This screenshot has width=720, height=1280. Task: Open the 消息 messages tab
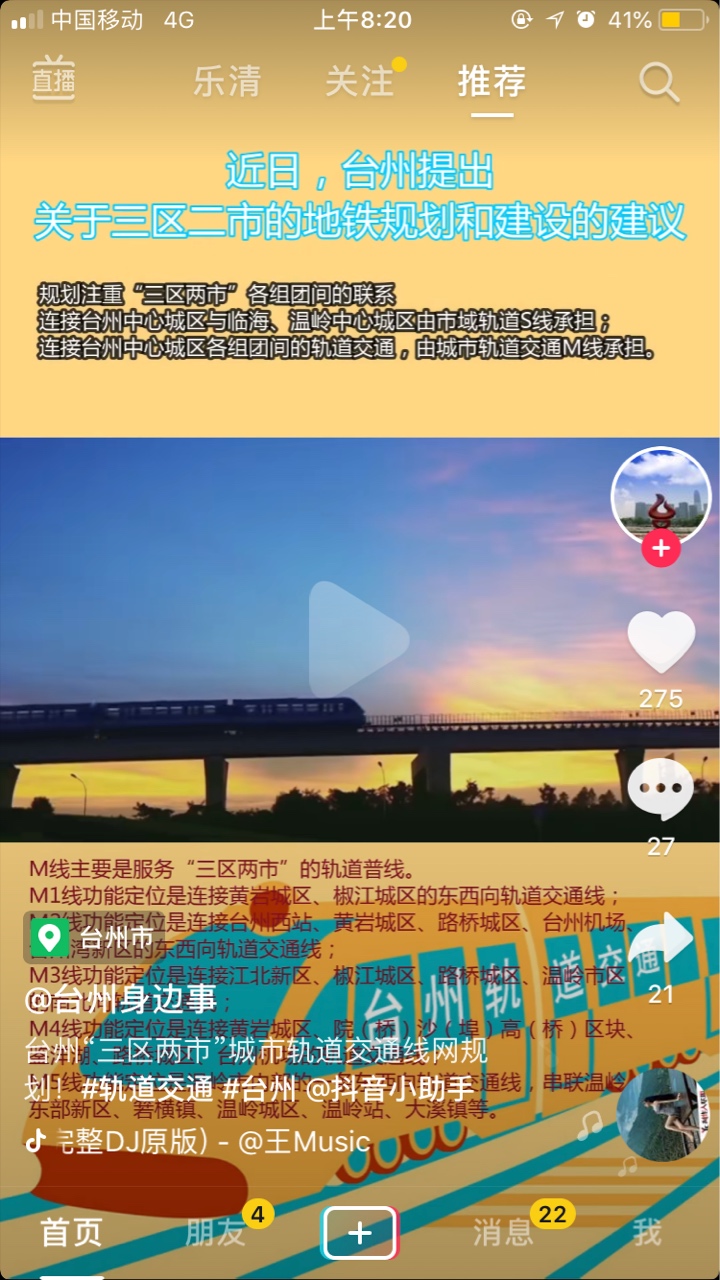(x=503, y=1233)
